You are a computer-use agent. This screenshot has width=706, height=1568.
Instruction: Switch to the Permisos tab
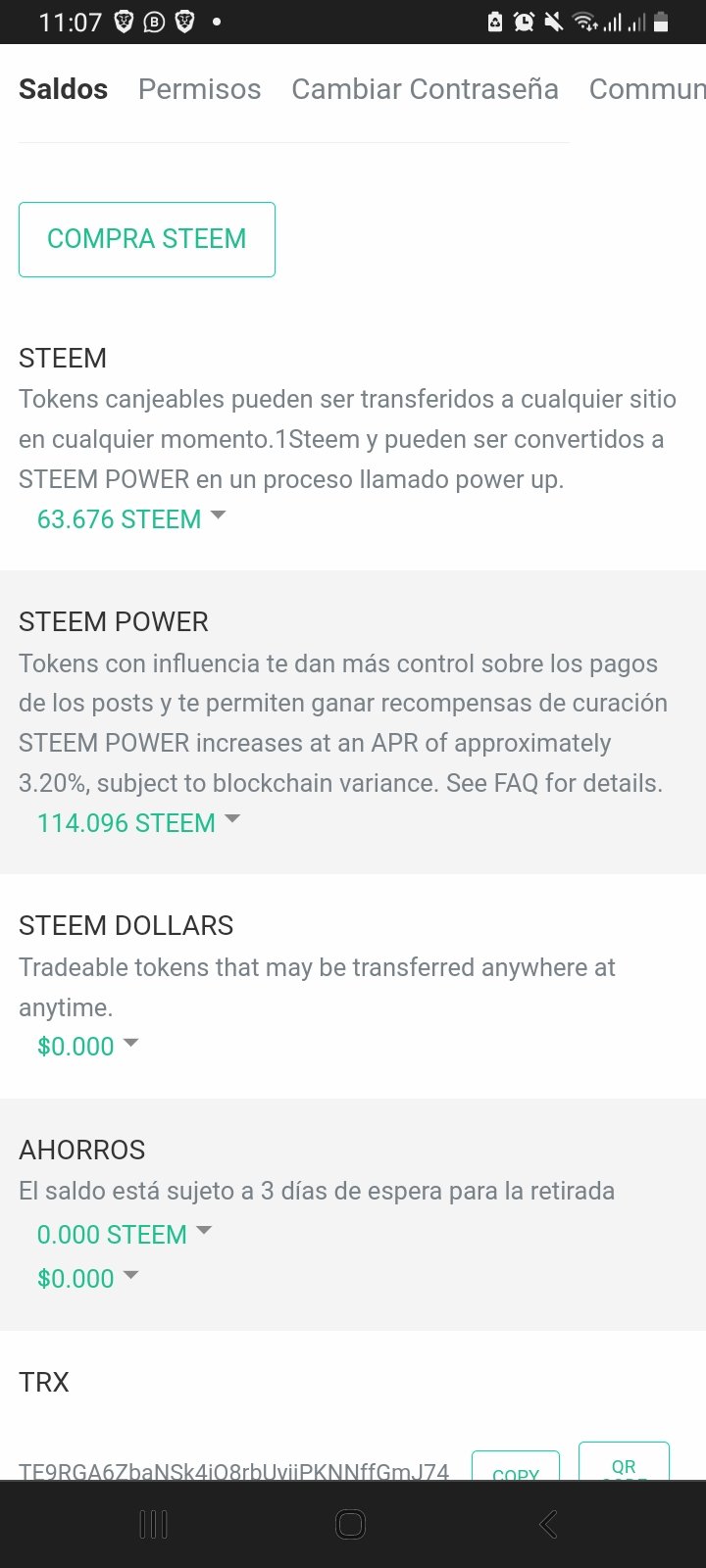pos(199,89)
